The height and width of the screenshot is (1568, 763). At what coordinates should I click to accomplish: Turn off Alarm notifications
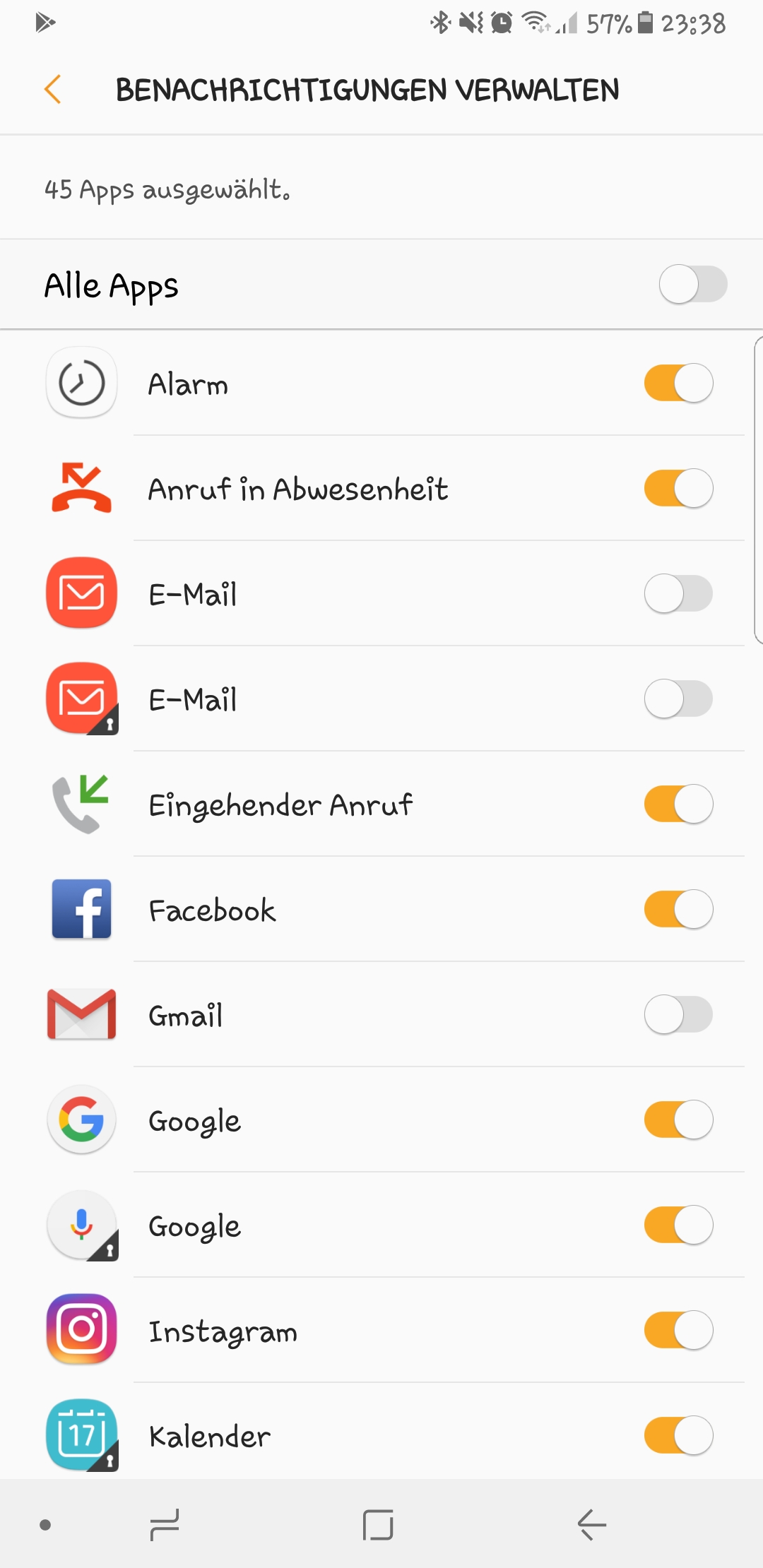(678, 384)
